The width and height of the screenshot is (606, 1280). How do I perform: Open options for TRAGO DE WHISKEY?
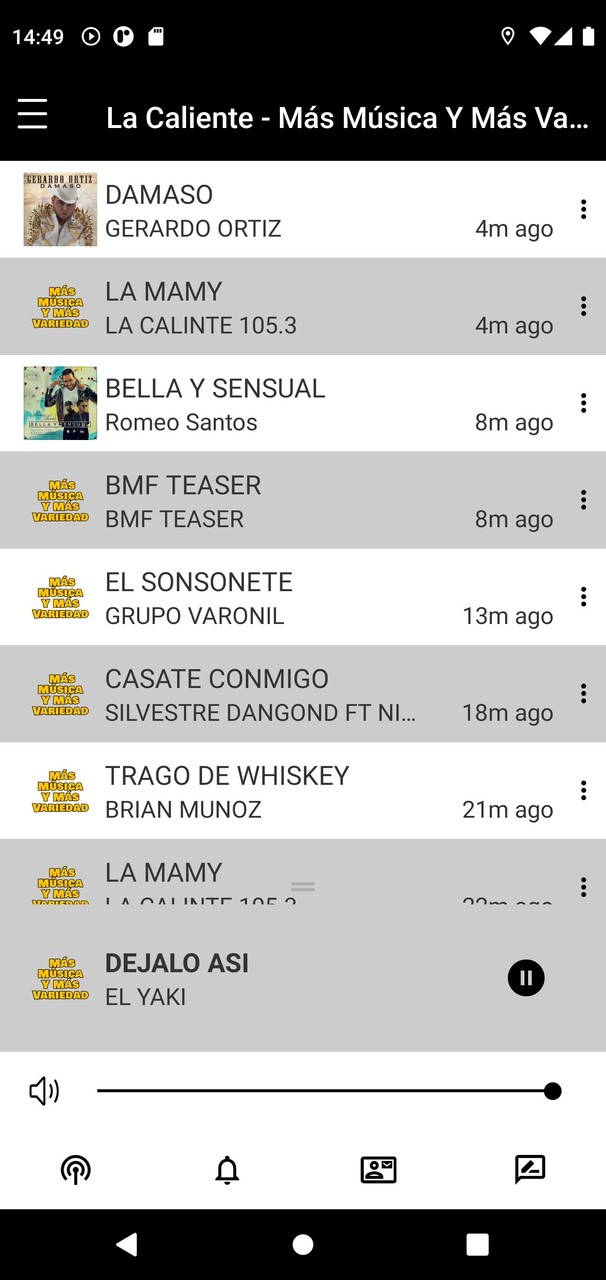coord(583,791)
